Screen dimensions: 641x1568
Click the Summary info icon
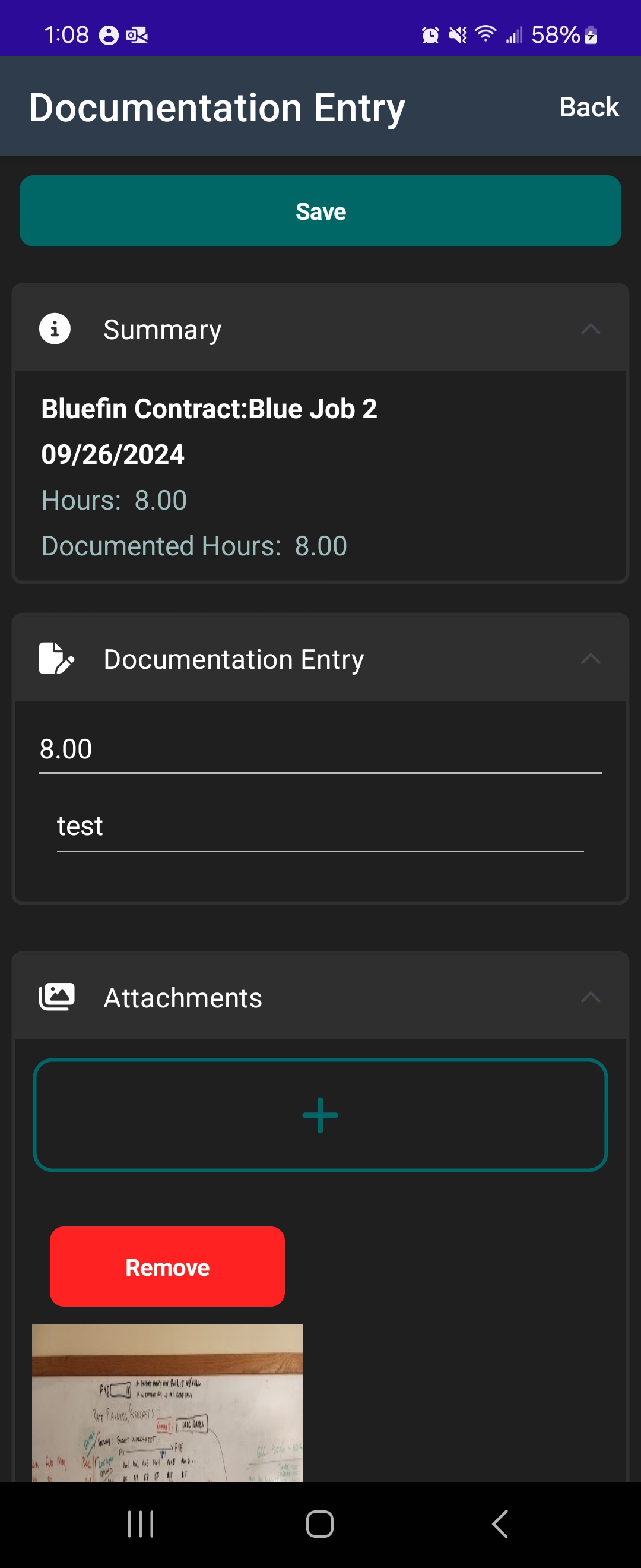coord(55,328)
